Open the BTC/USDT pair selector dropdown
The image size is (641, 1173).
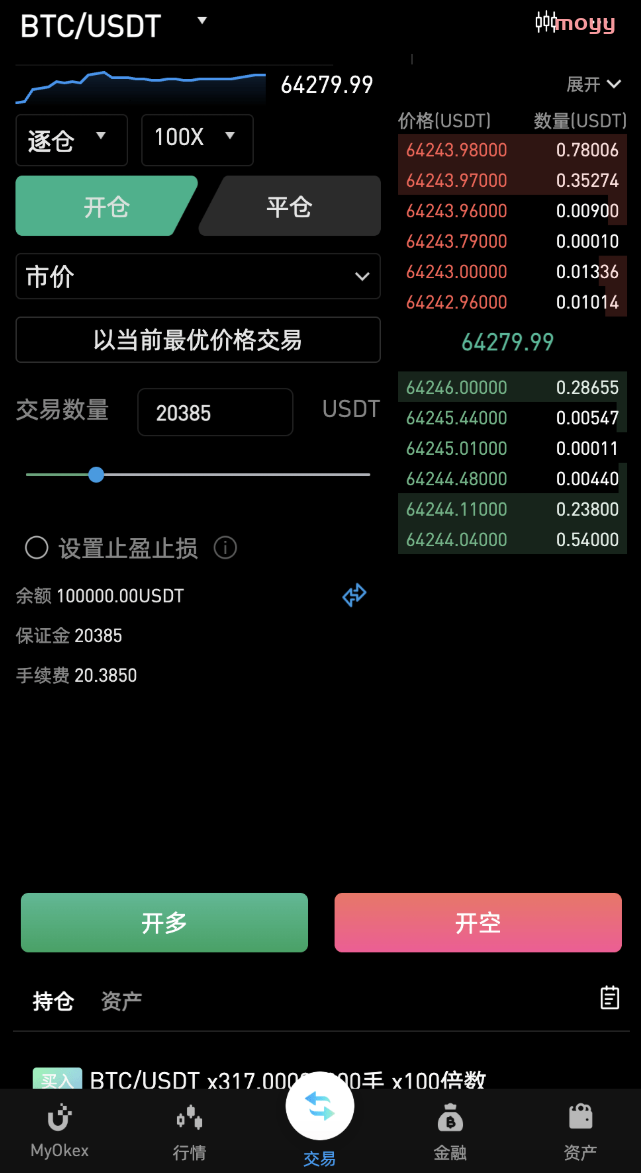(x=114, y=25)
